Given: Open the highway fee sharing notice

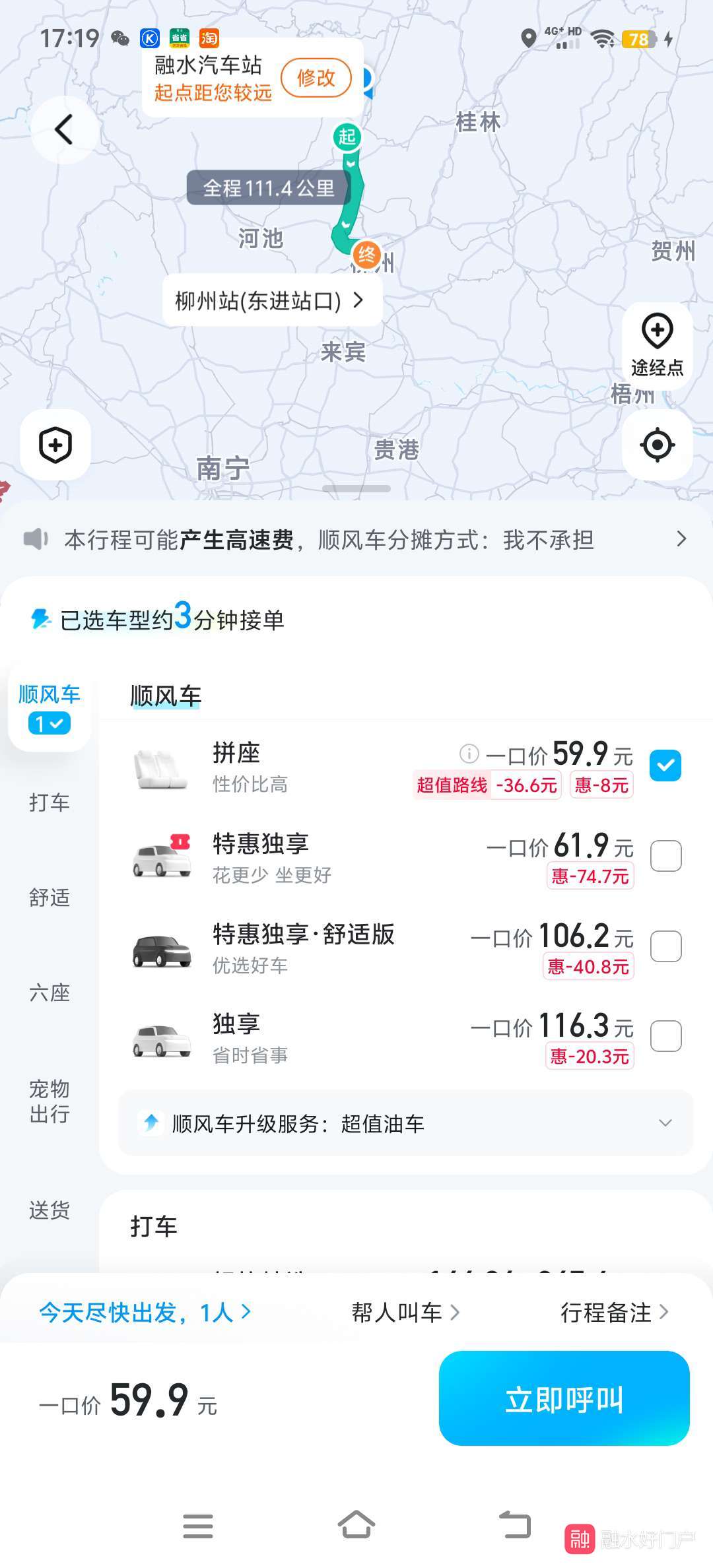Looking at the screenshot, I should [356, 540].
